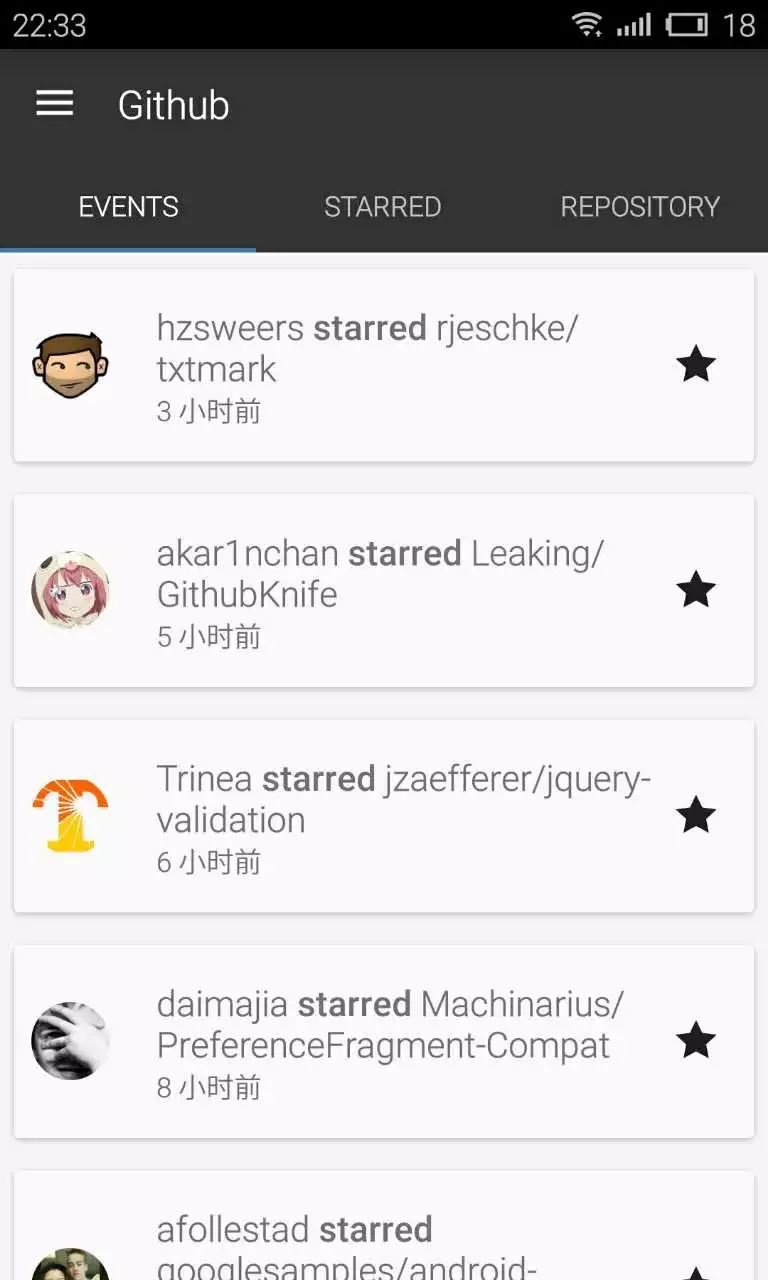View akar1nchan avatar profile
This screenshot has height=1280, width=768.
coord(70,590)
